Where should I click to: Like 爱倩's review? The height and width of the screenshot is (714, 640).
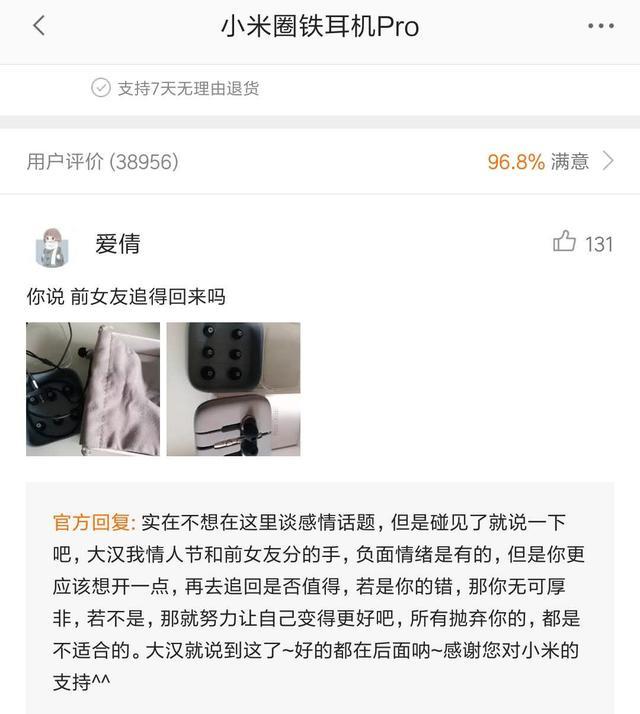pos(565,242)
